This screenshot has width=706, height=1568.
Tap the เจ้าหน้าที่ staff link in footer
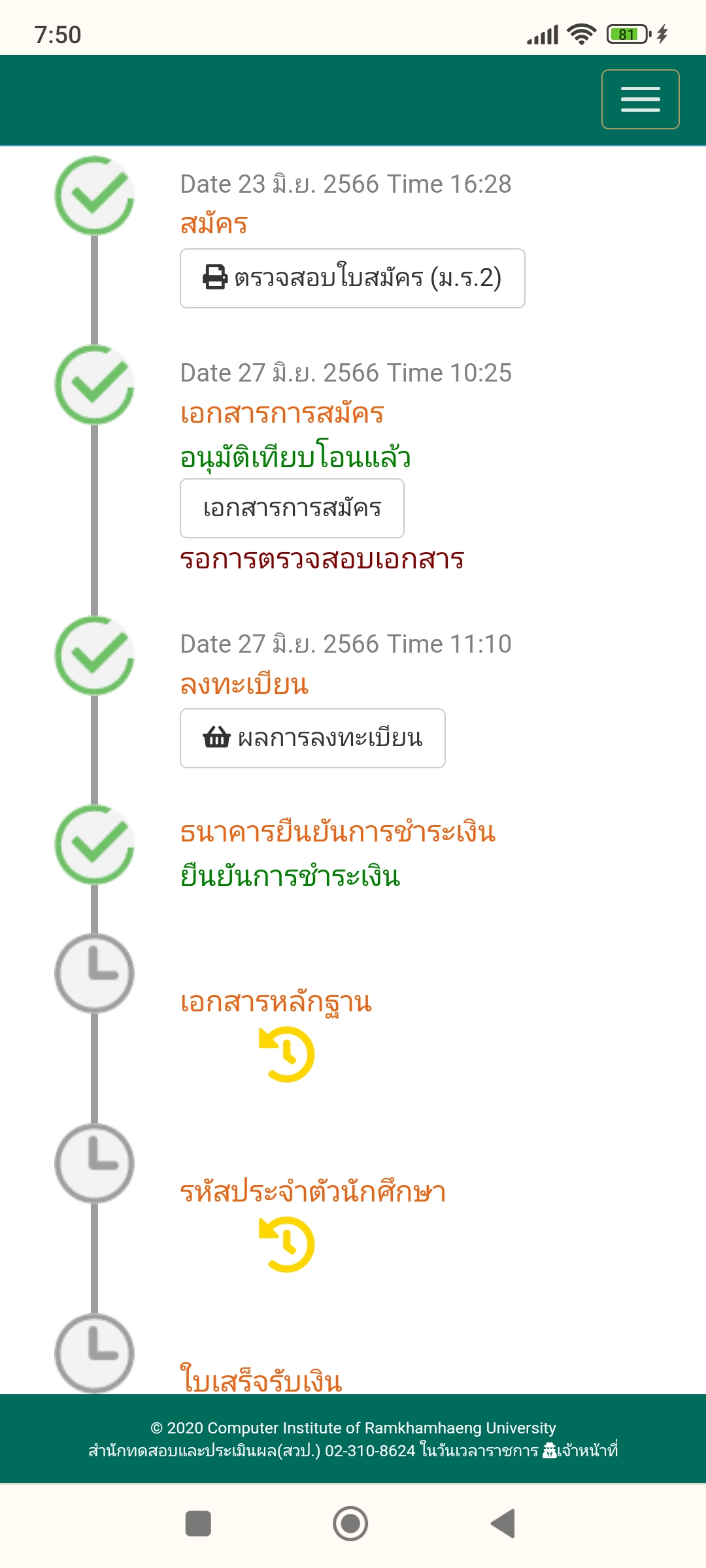pos(580,1450)
